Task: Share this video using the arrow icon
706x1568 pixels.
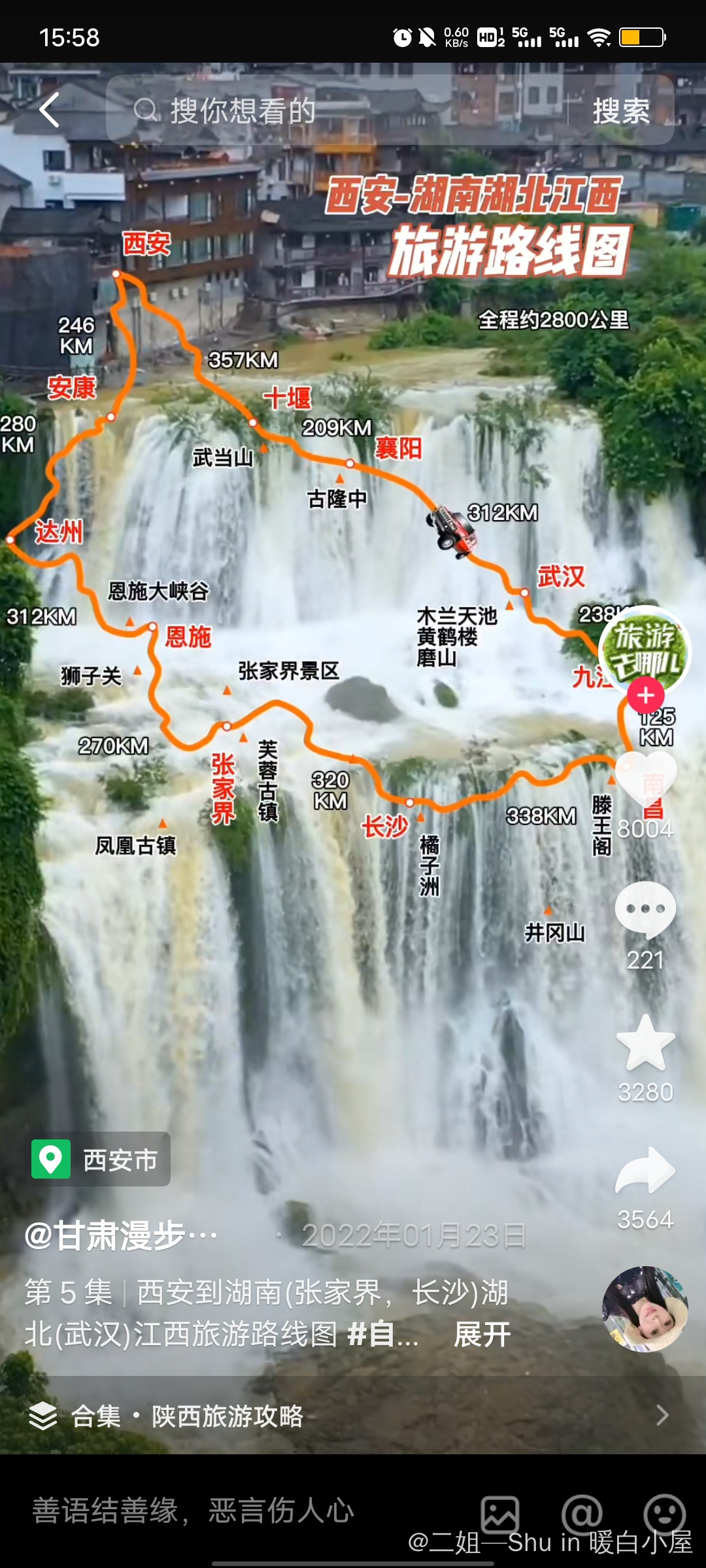Action: (645, 1171)
